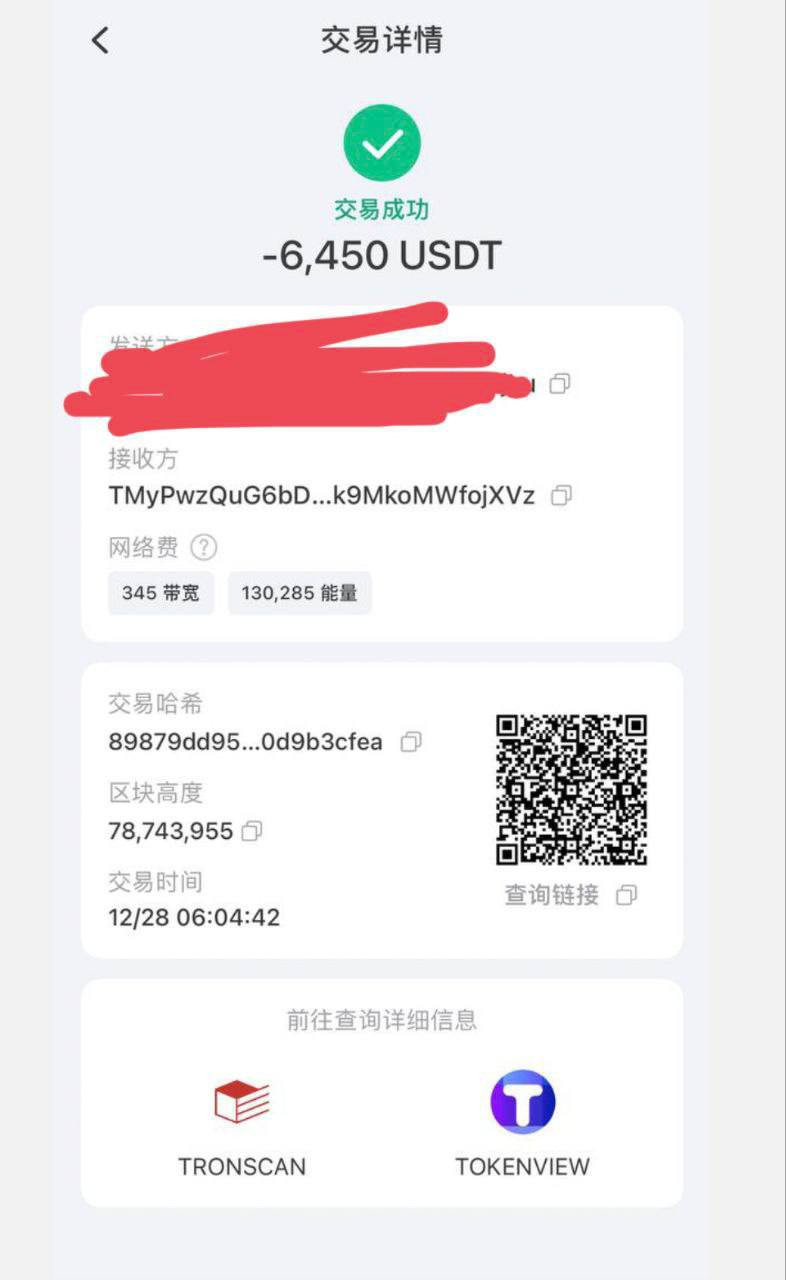Tap the green success checkmark icon
786x1280 pixels.
tap(383, 141)
